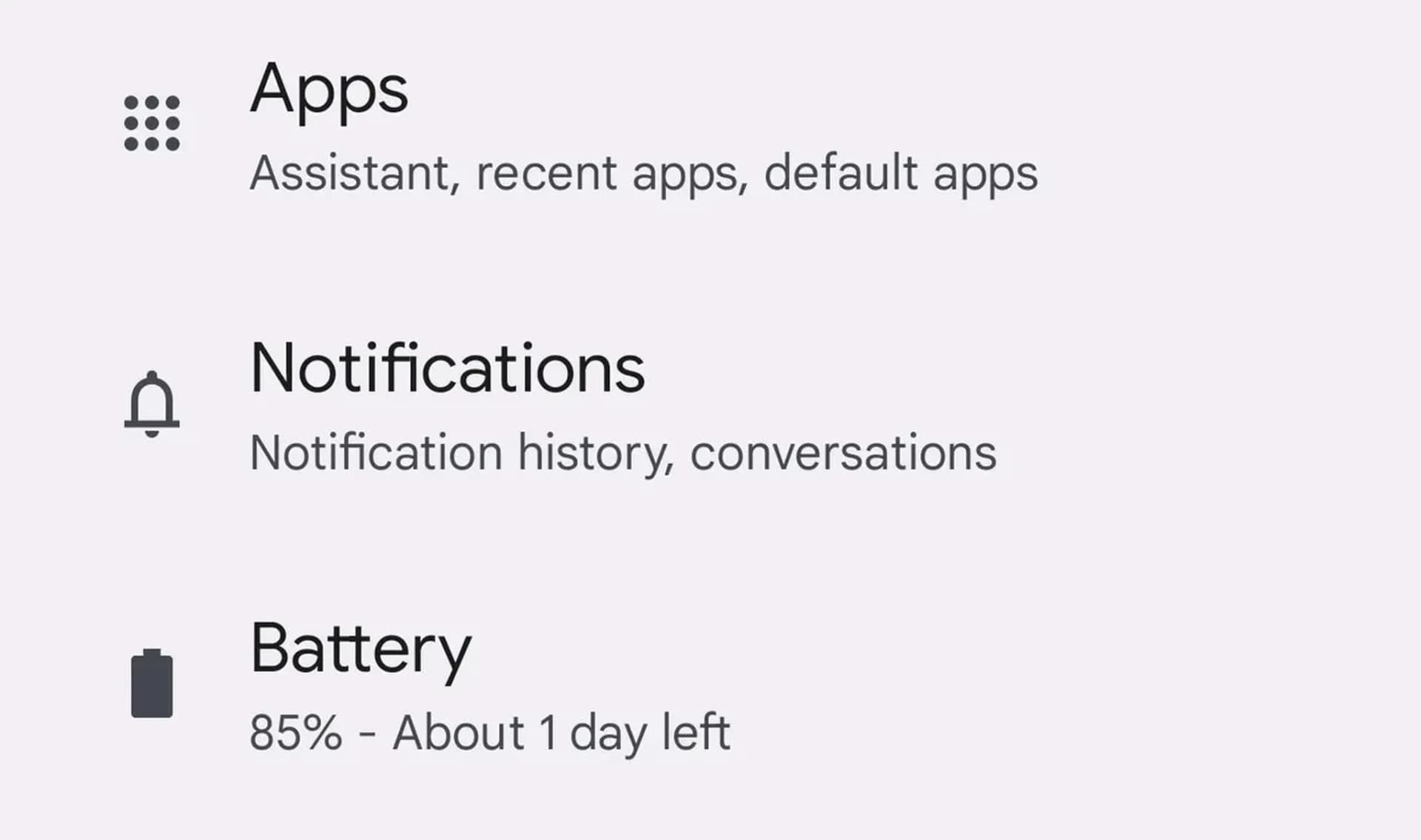Open Battery settings
Screen dimensions: 1421x840
[360, 650]
